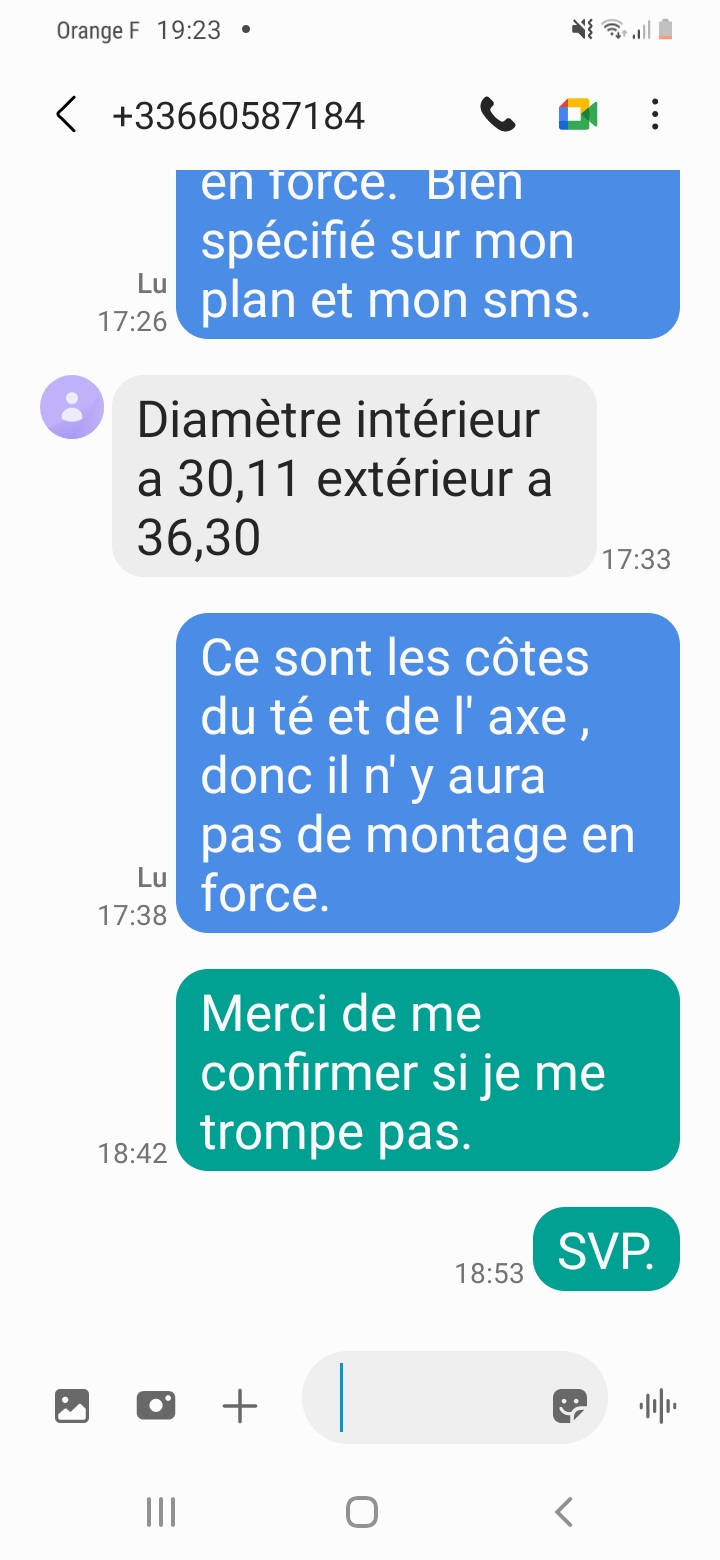Open the sender's contact avatar
Viewport: 720px width, 1560px height.
pos(72,407)
